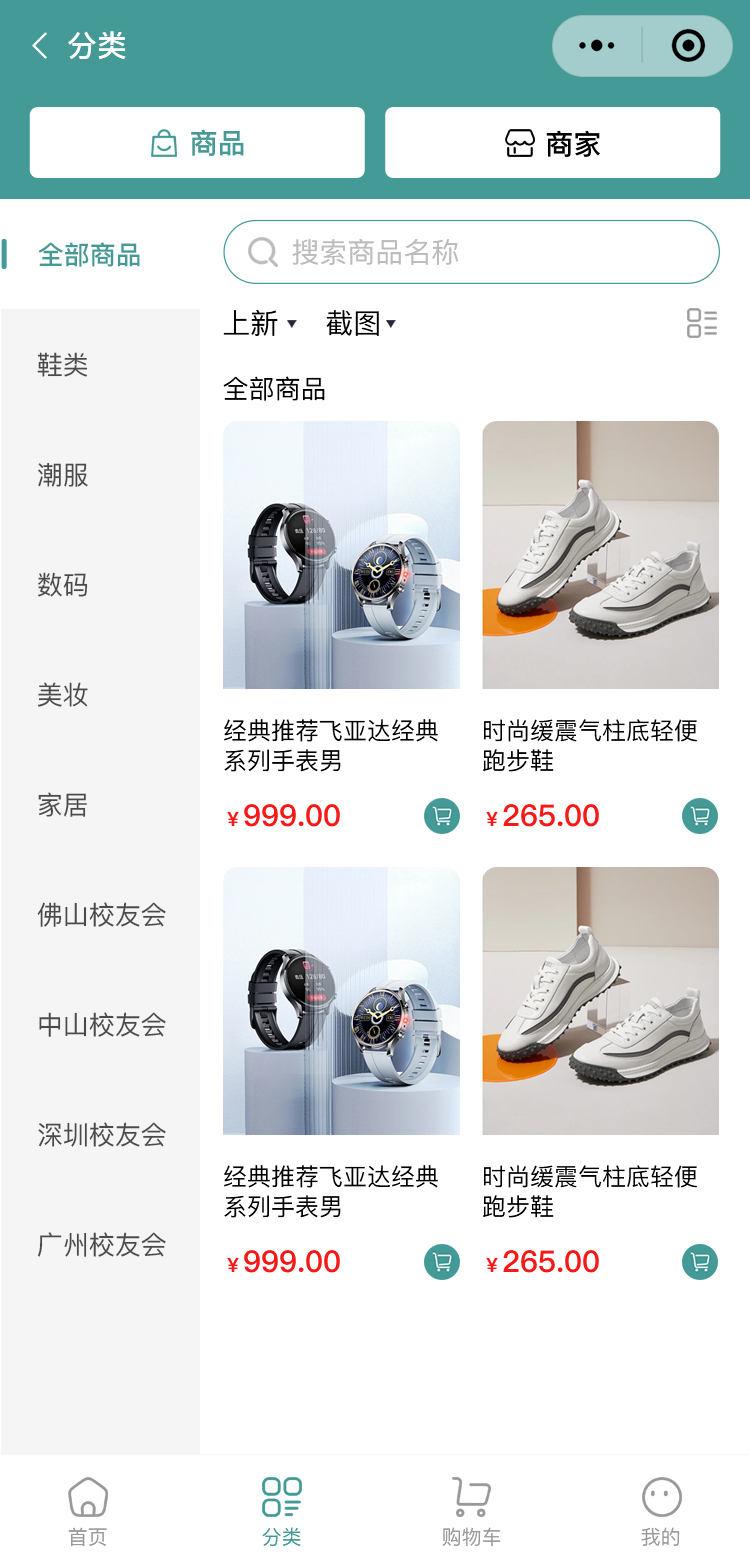Tap the 搜索商品名称 search field

pyautogui.click(x=471, y=252)
